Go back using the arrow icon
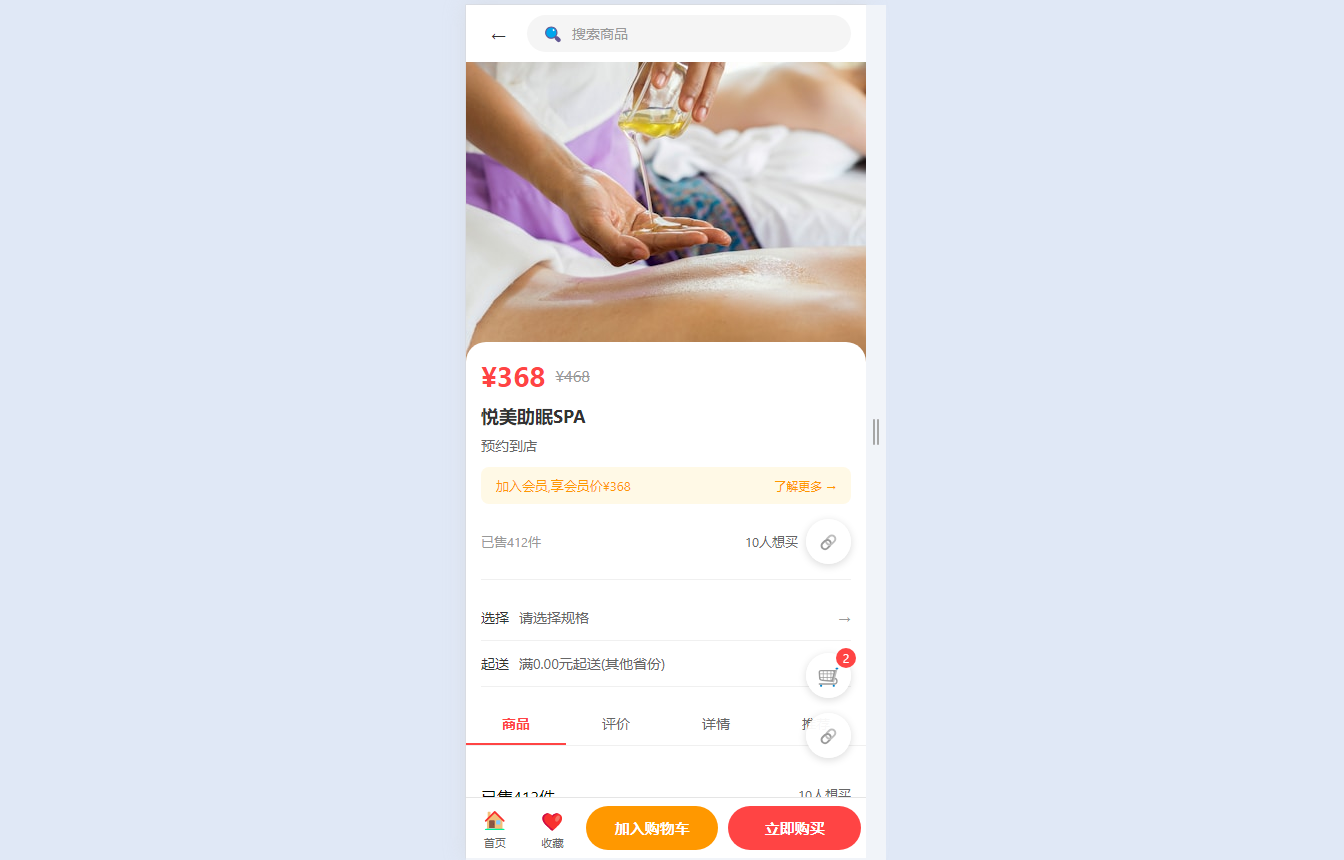This screenshot has height=860, width=1344. (498, 36)
